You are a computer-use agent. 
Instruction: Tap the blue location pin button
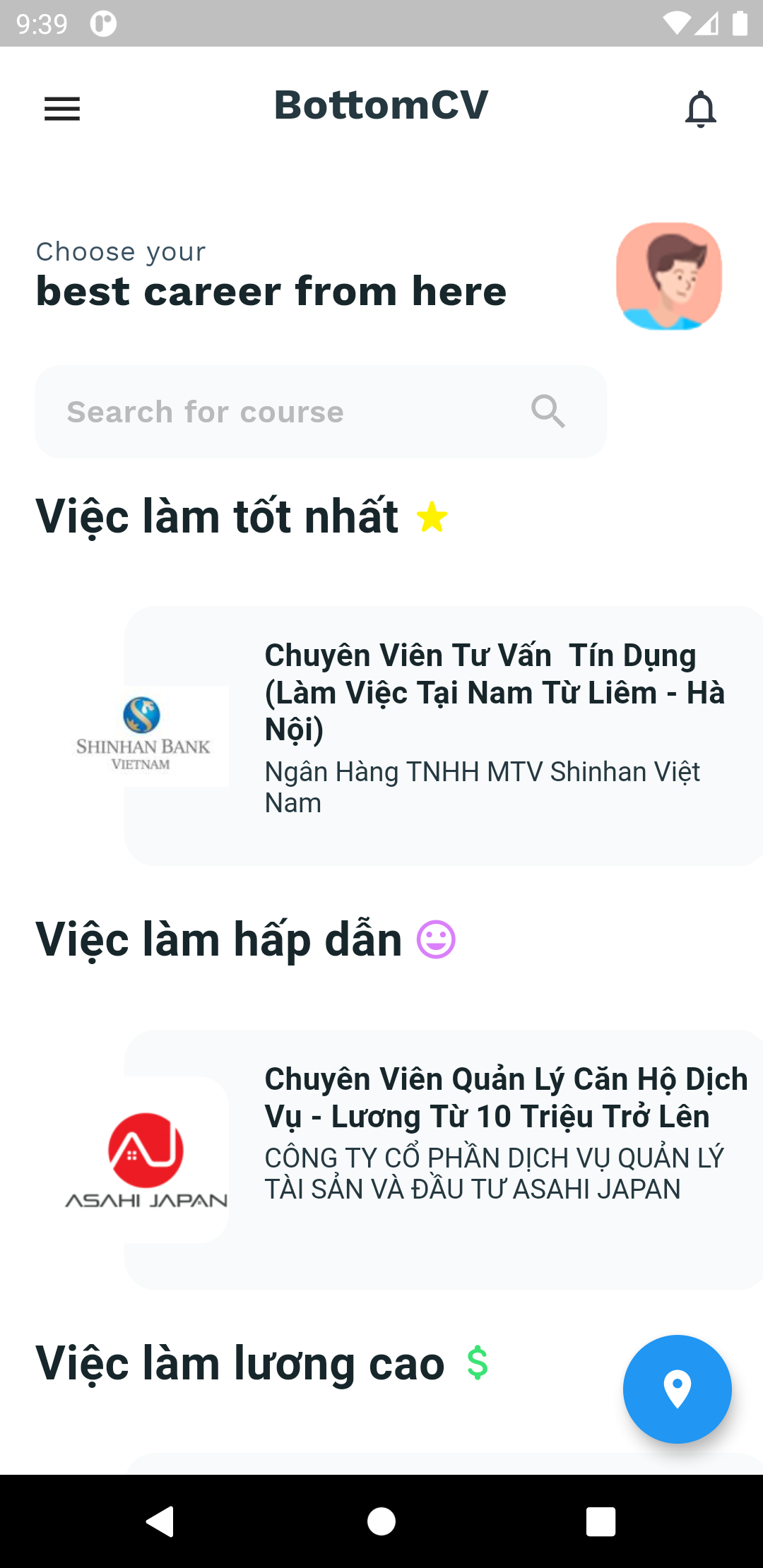click(677, 1389)
